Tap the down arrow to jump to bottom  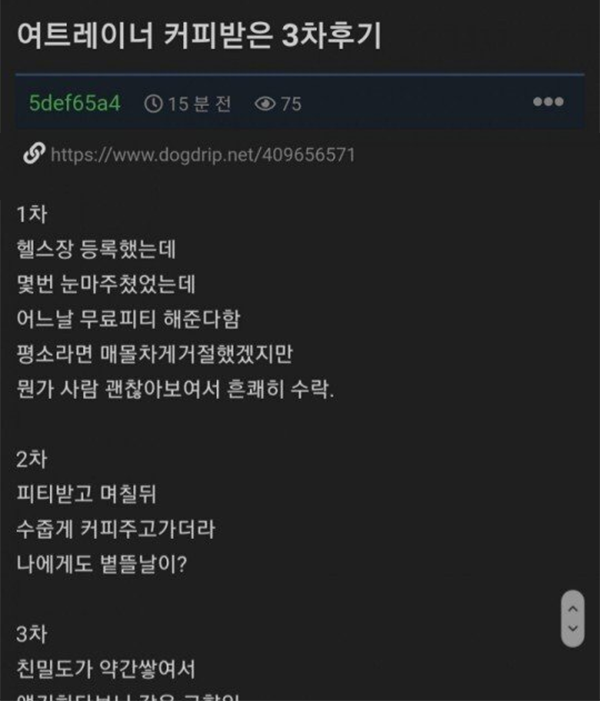click(x=572, y=630)
